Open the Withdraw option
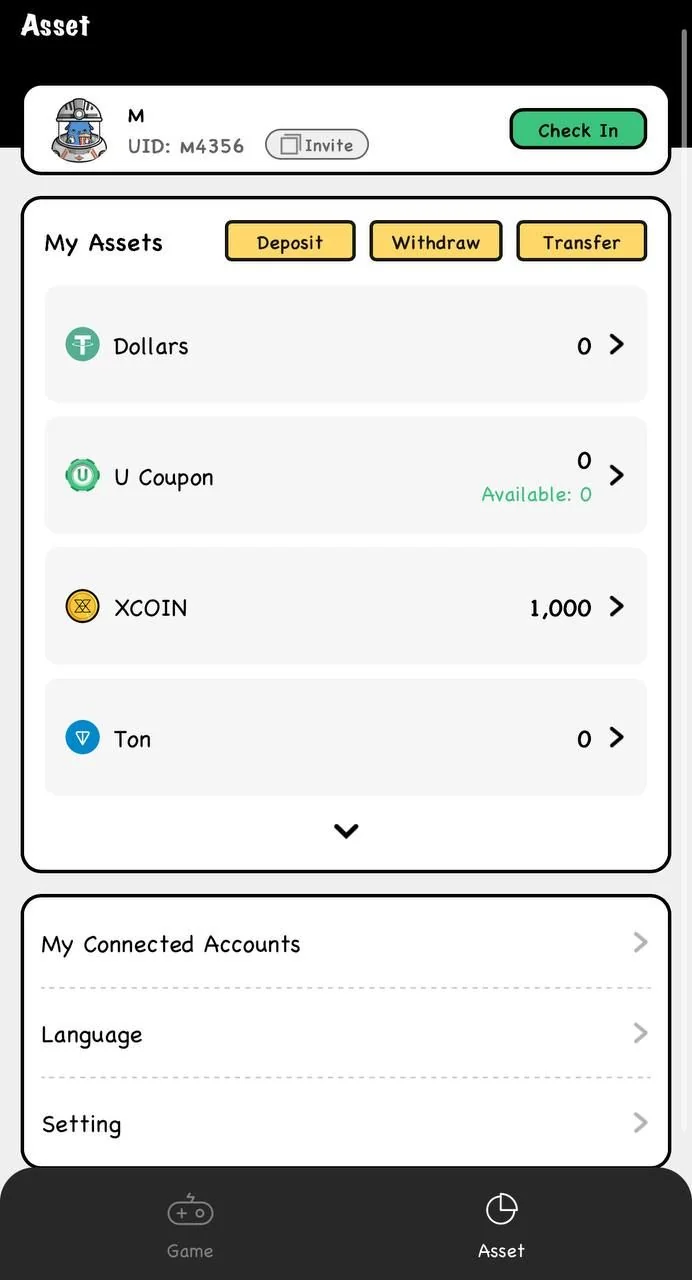 tap(436, 242)
